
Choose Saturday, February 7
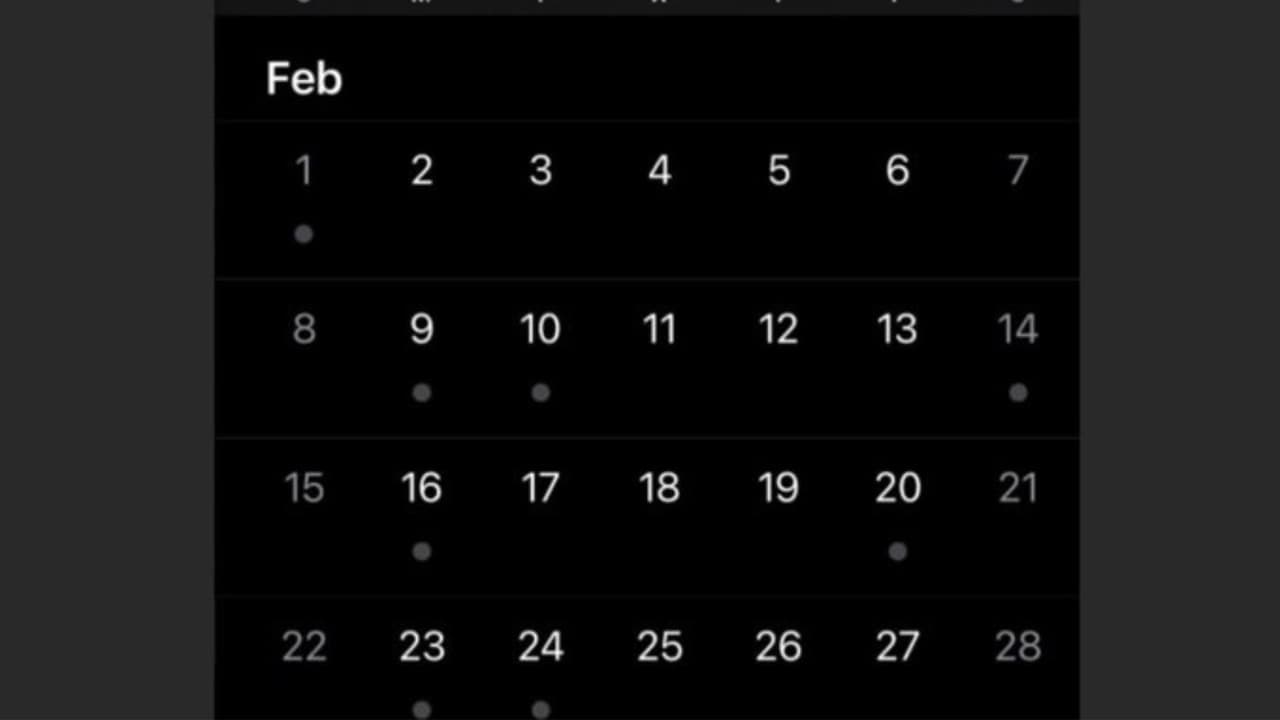[1016, 172]
